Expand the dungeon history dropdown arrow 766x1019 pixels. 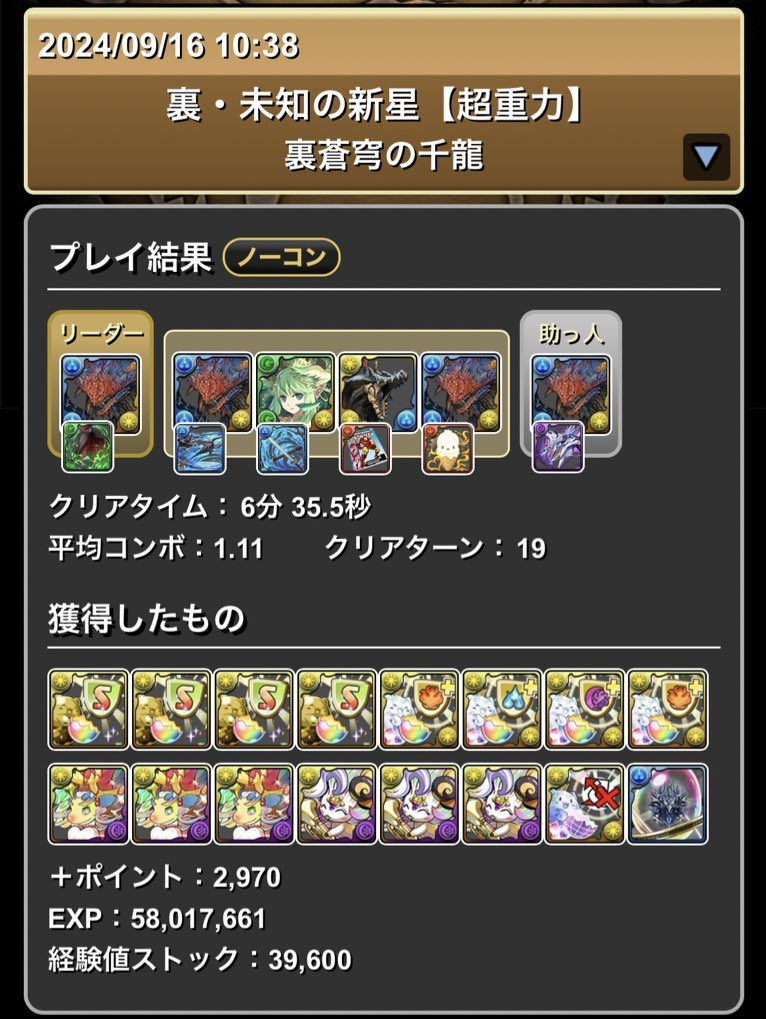(706, 157)
